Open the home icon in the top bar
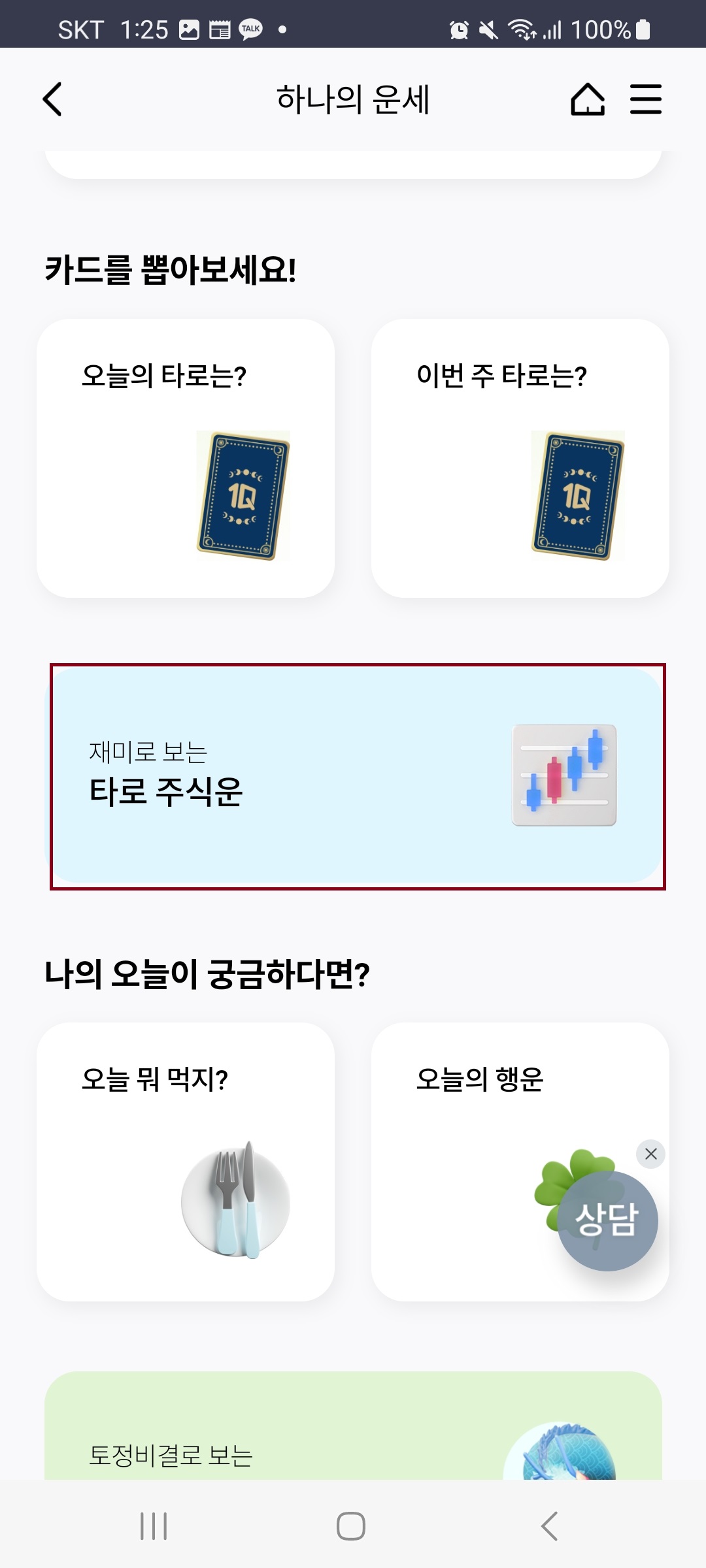This screenshot has height=1568, width=706. (x=588, y=101)
